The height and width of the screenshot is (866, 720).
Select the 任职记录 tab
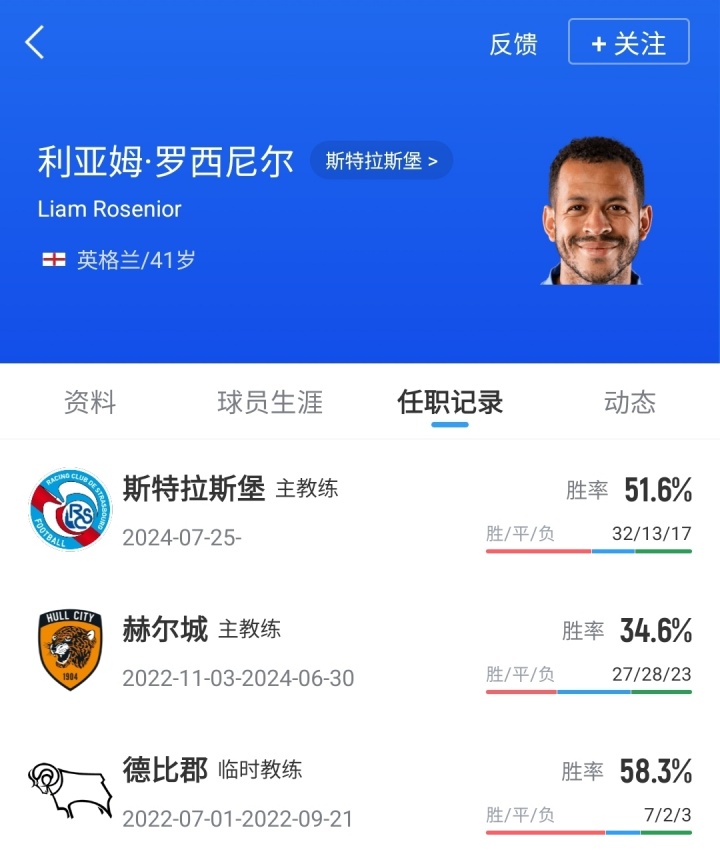click(x=450, y=403)
